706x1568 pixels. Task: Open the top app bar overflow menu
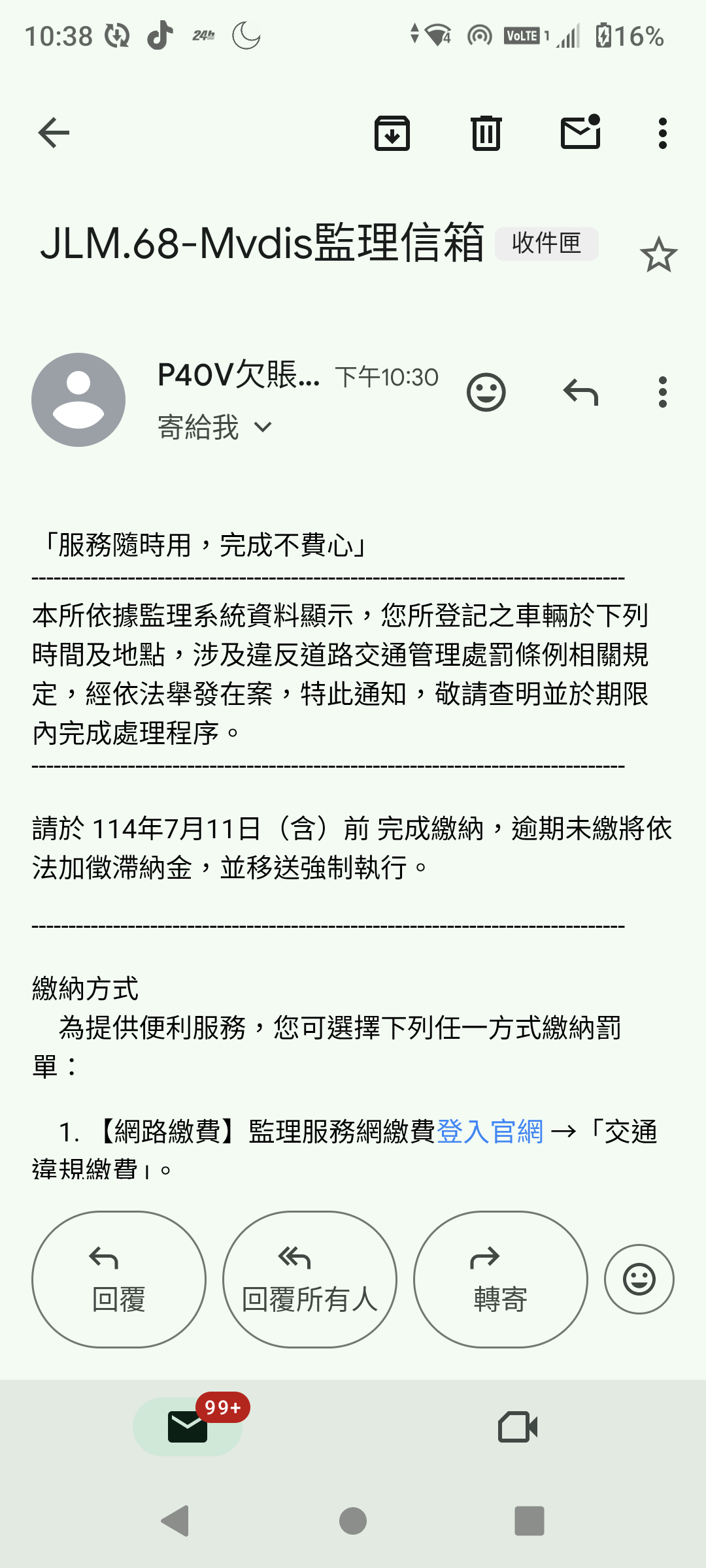(x=663, y=133)
